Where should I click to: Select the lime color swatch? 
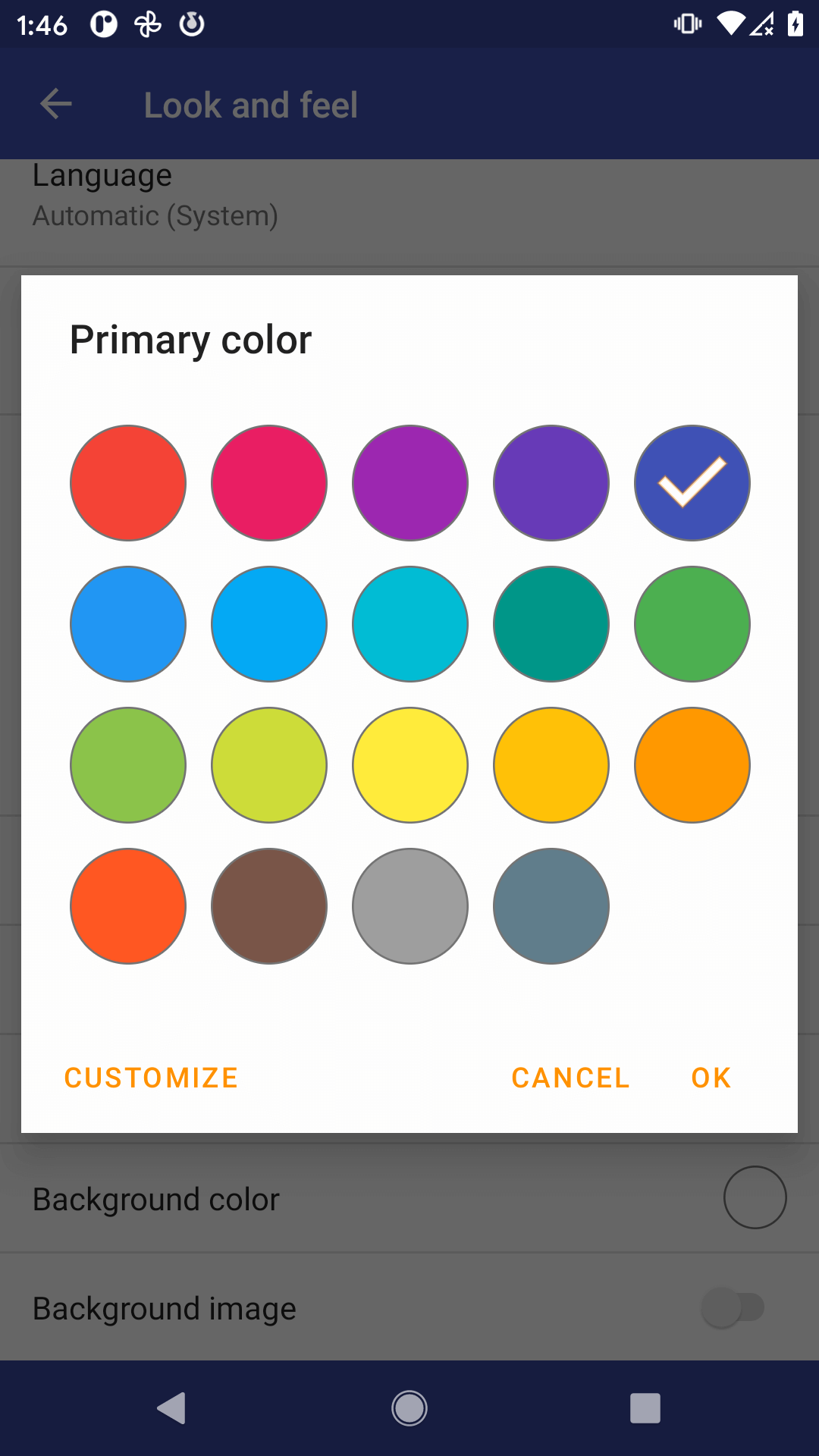click(x=269, y=765)
